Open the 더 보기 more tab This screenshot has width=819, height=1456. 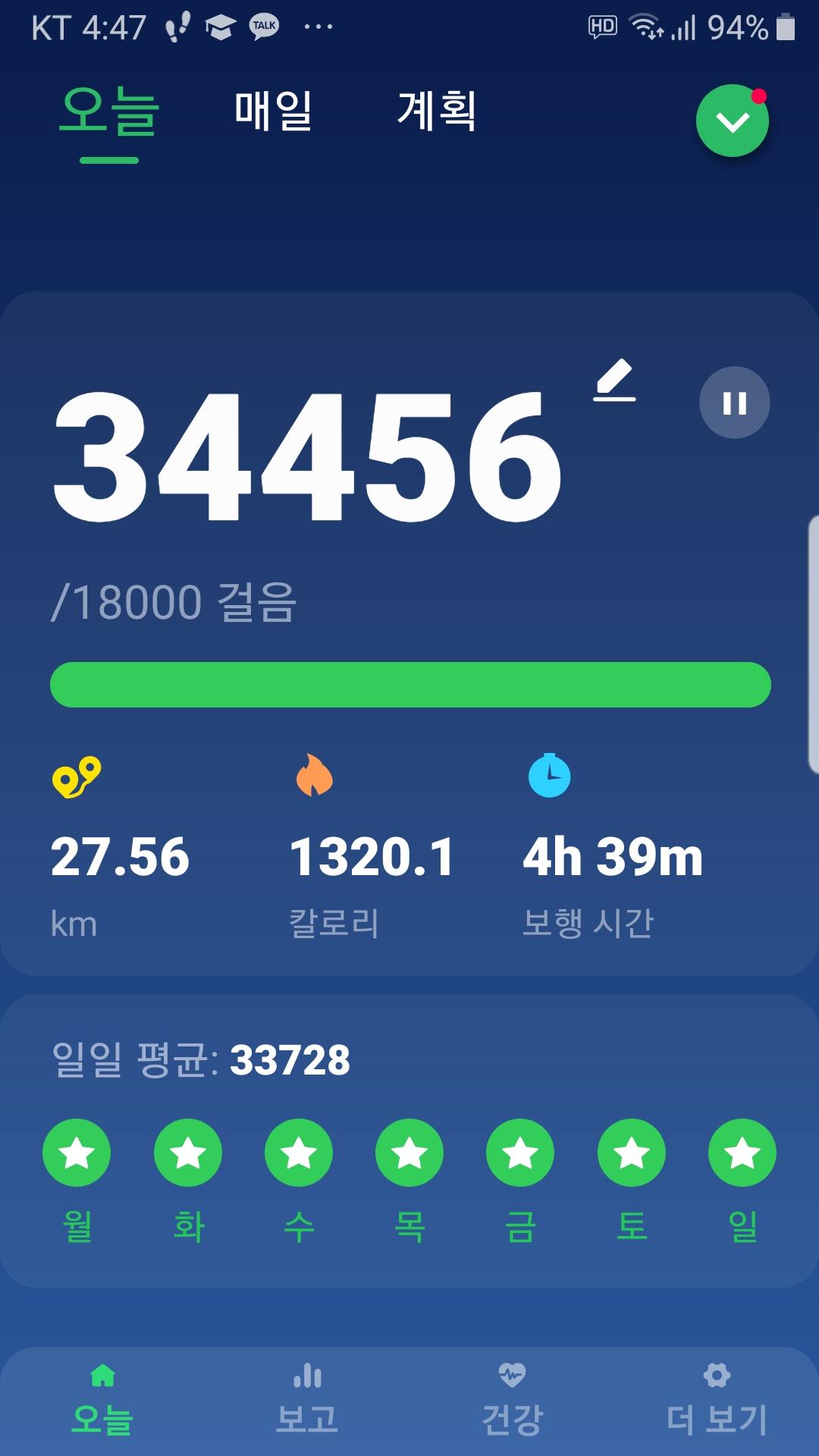[x=717, y=1401]
